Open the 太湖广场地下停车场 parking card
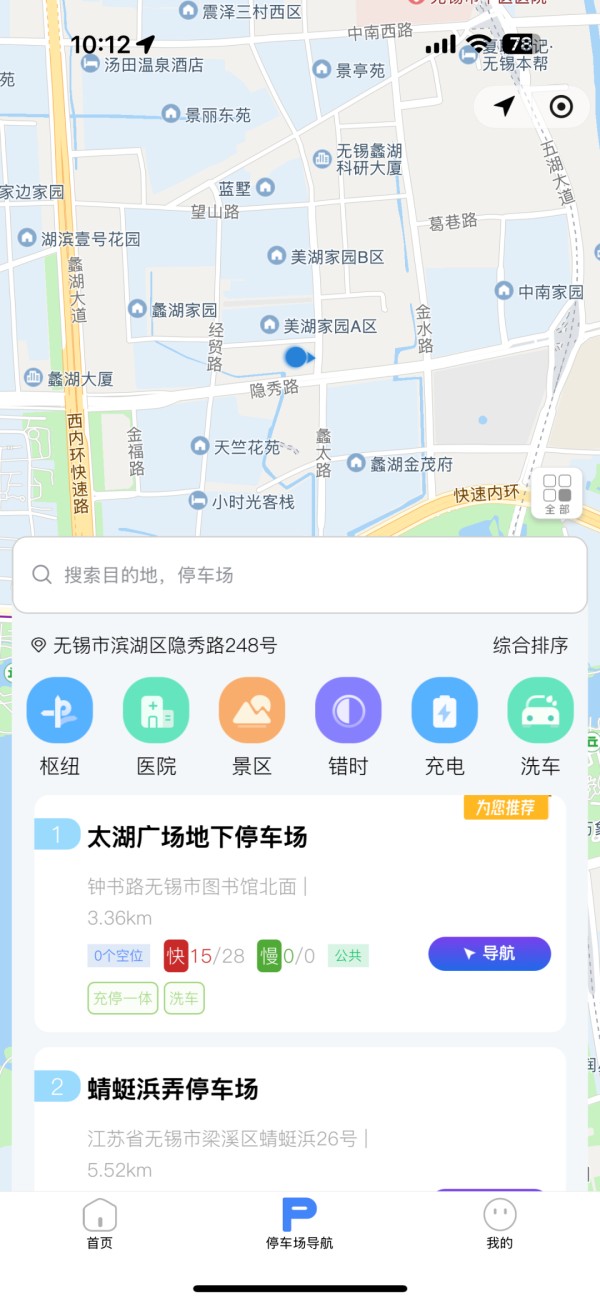 coord(300,914)
